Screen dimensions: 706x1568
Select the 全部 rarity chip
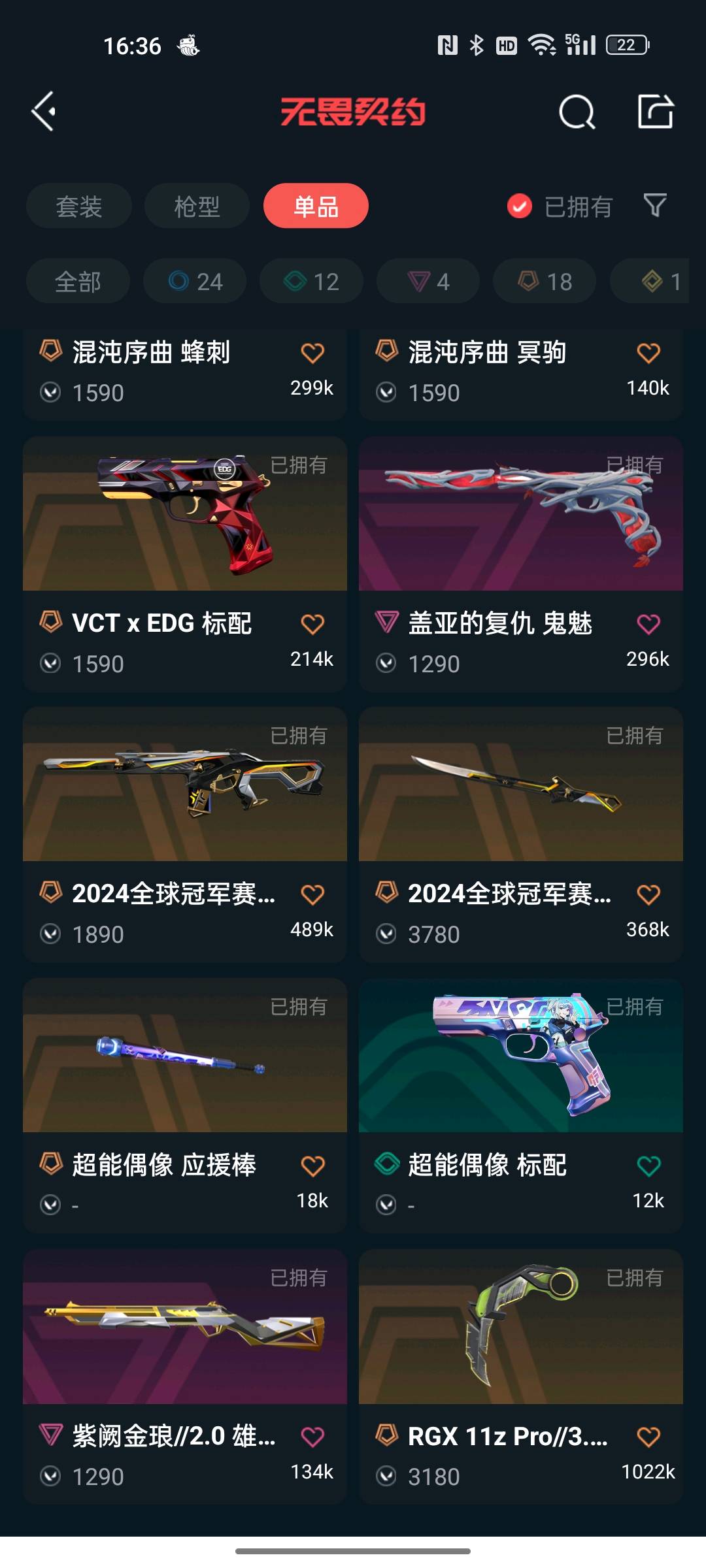point(78,282)
